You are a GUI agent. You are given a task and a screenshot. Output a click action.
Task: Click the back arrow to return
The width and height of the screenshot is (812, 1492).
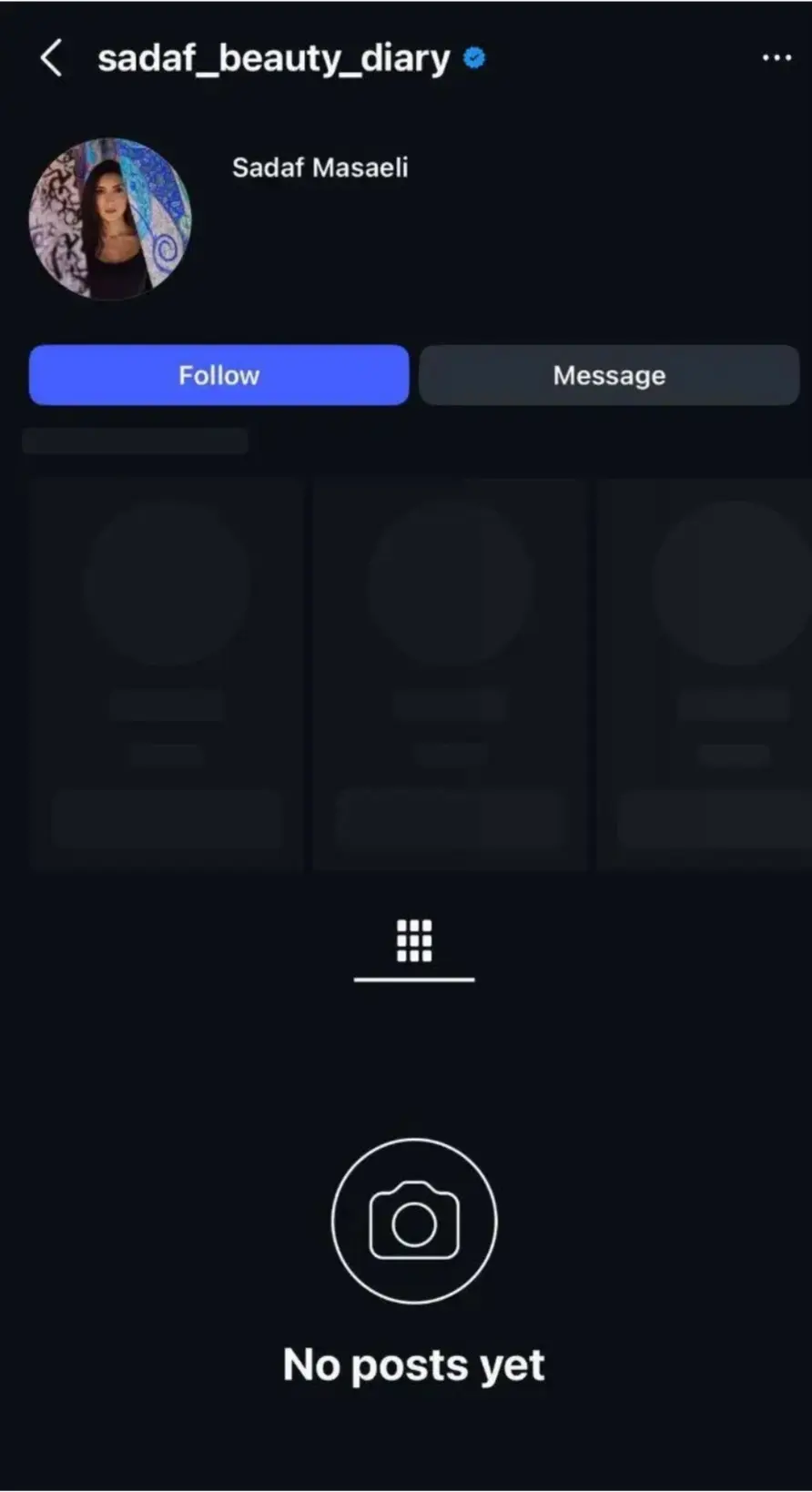point(51,58)
